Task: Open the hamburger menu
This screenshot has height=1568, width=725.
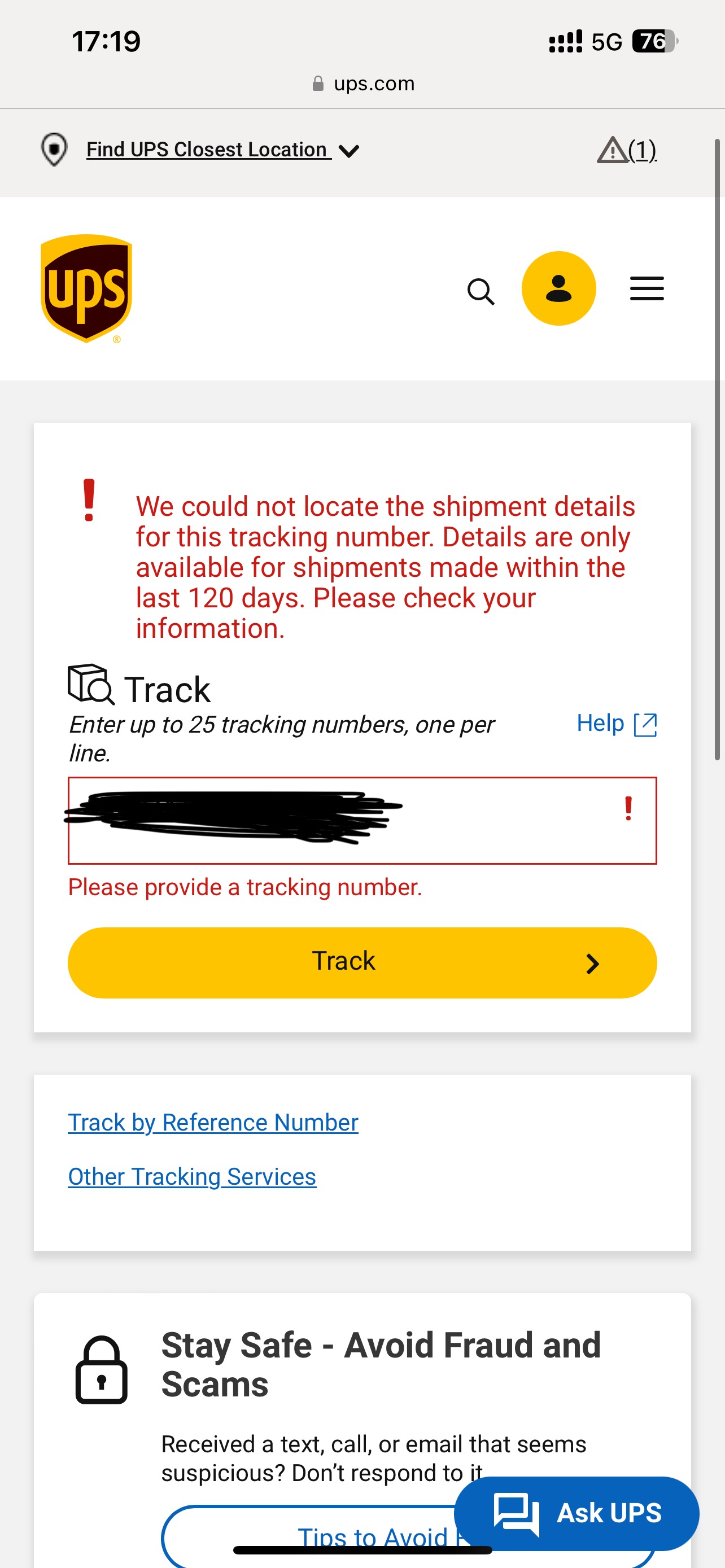Action: tap(647, 288)
